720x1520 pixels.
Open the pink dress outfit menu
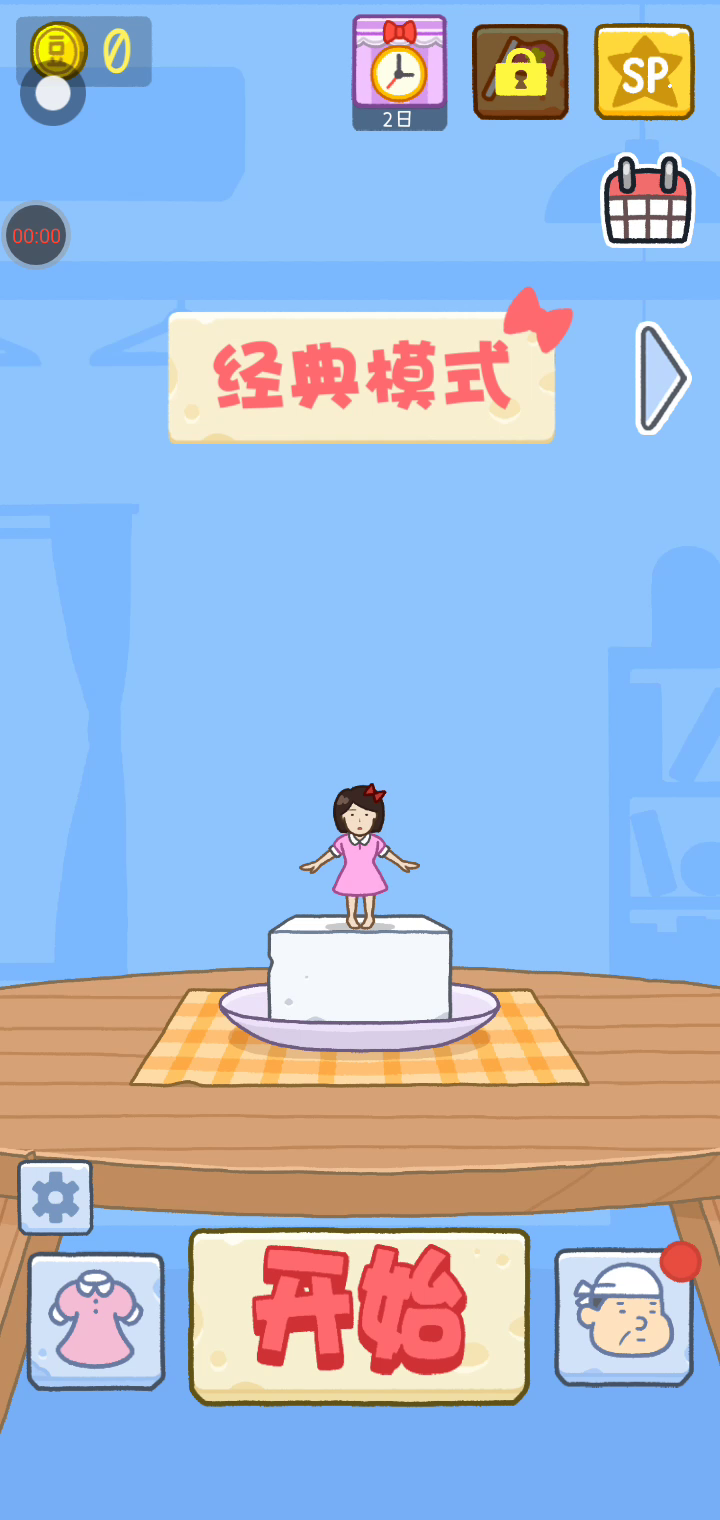click(x=96, y=1321)
